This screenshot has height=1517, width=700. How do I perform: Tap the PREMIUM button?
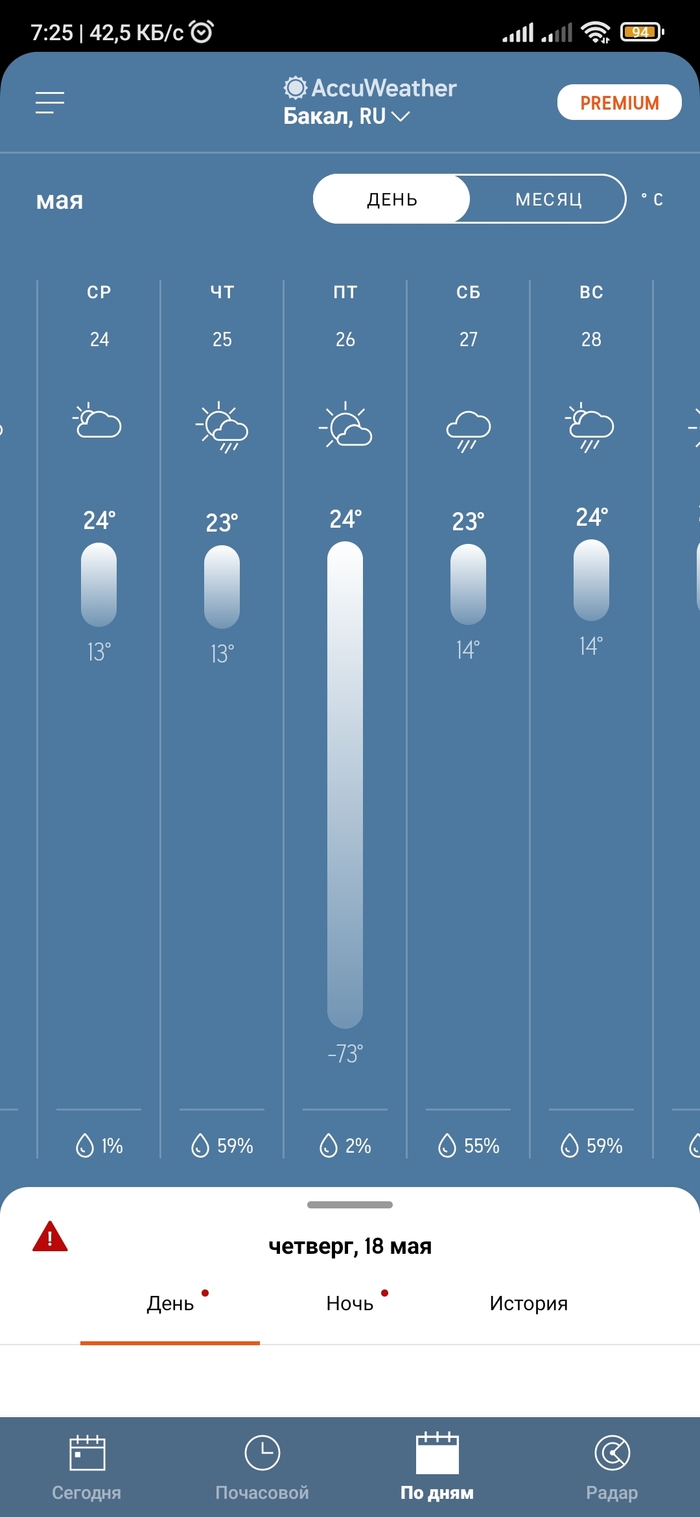[619, 103]
